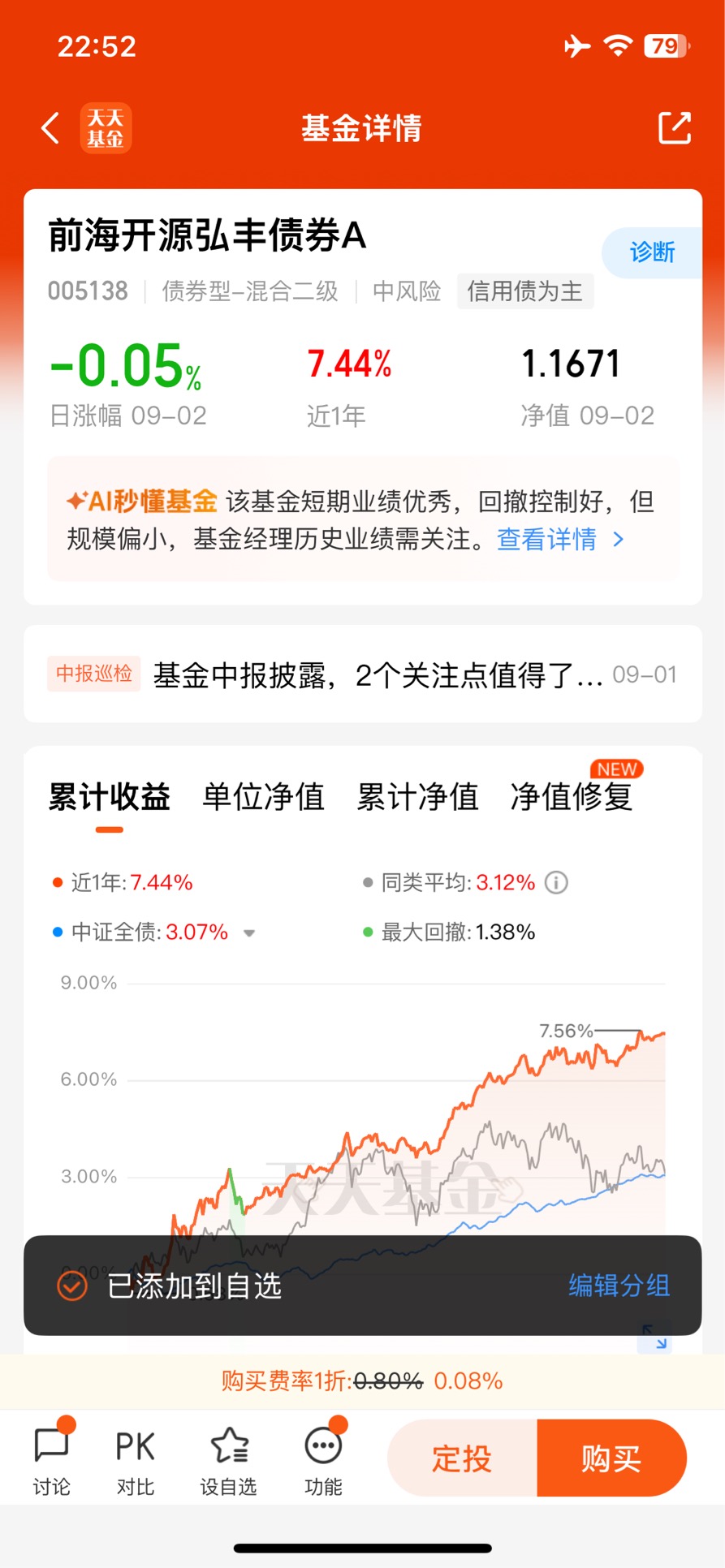
Task: Show info about 同类平均
Action: pos(556,882)
